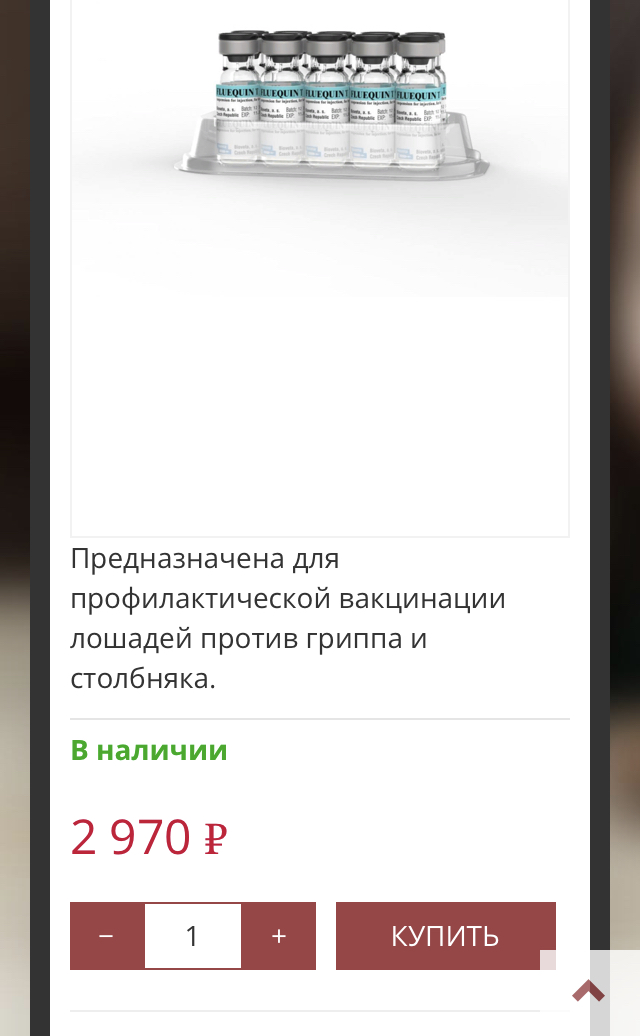Decrease quantity with the minus button

pyautogui.click(x=106, y=936)
